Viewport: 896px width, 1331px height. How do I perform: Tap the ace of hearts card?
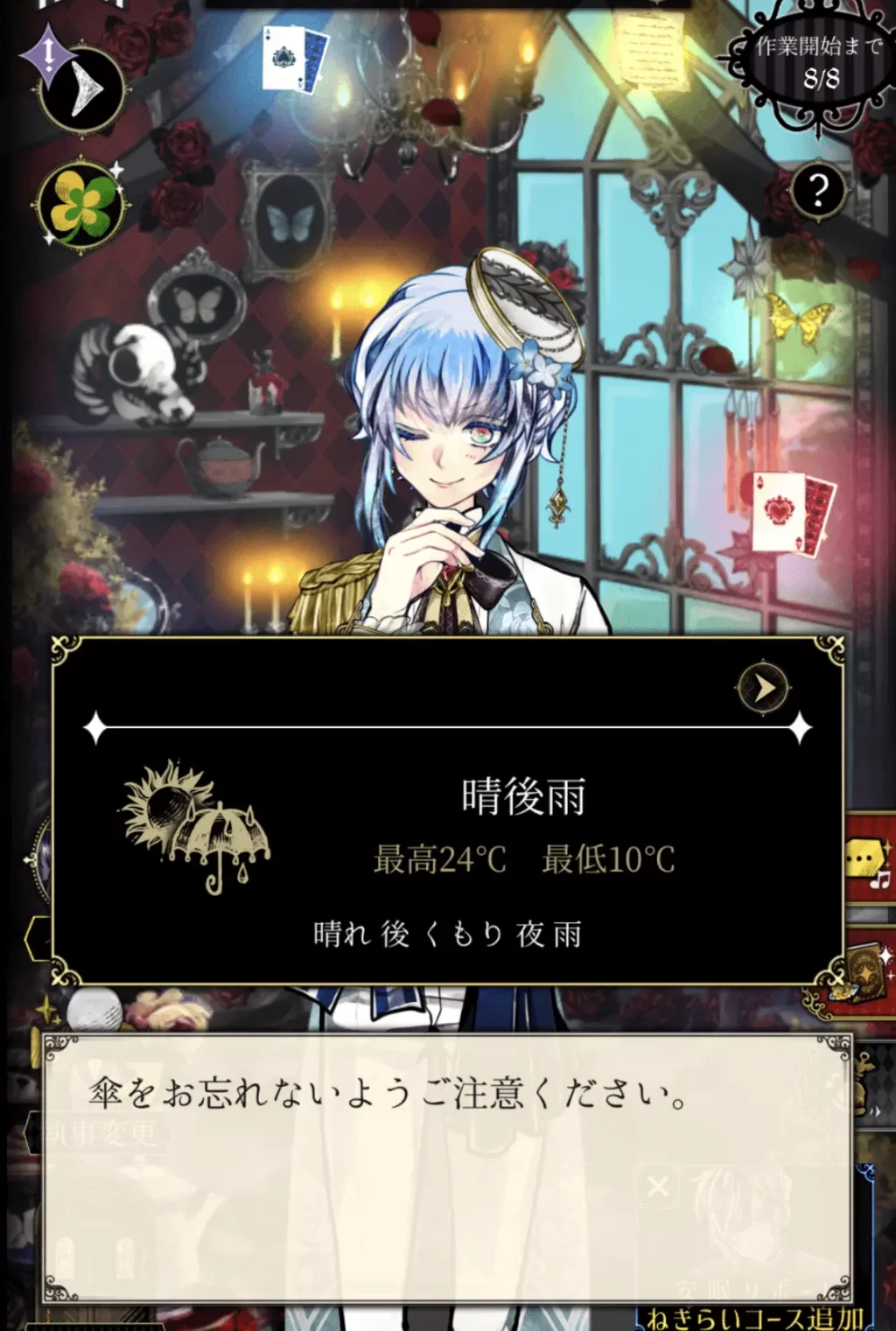[x=792, y=513]
